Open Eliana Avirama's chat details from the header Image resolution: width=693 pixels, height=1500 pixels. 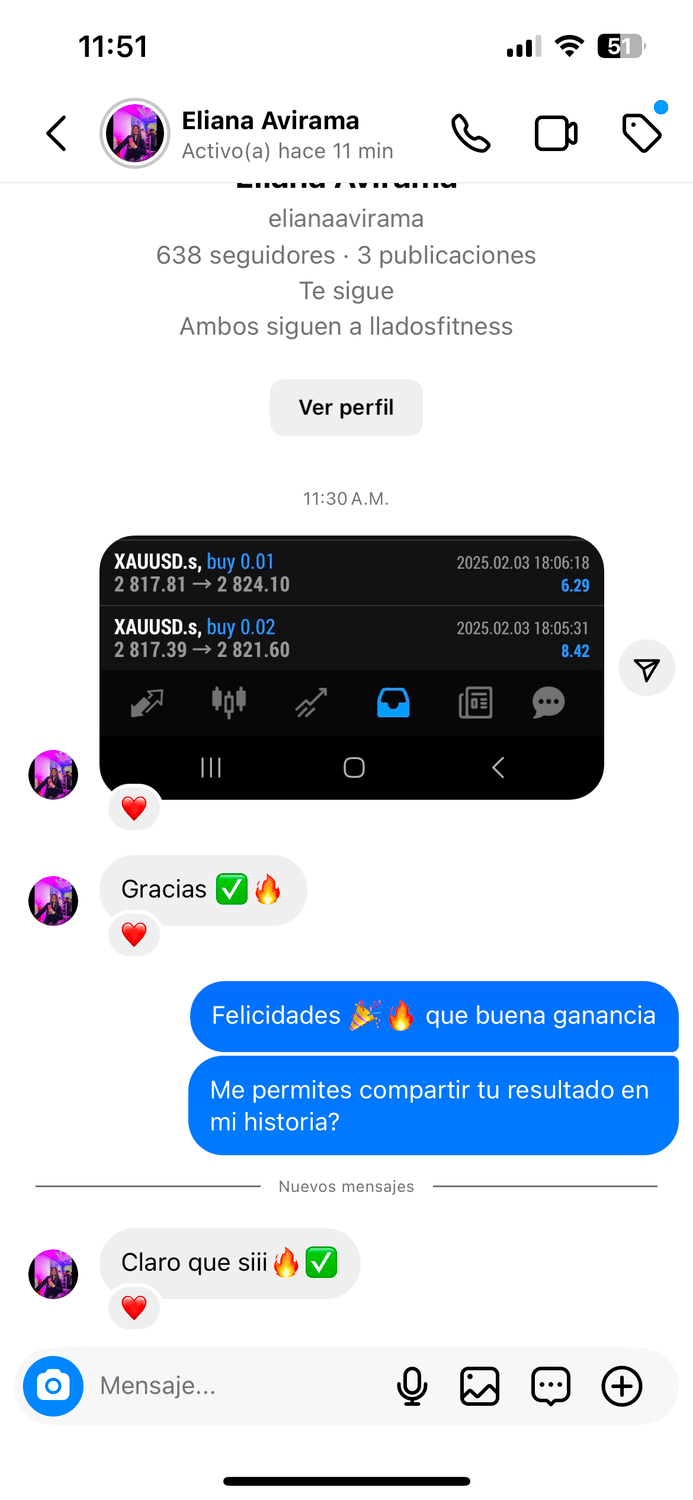(270, 133)
